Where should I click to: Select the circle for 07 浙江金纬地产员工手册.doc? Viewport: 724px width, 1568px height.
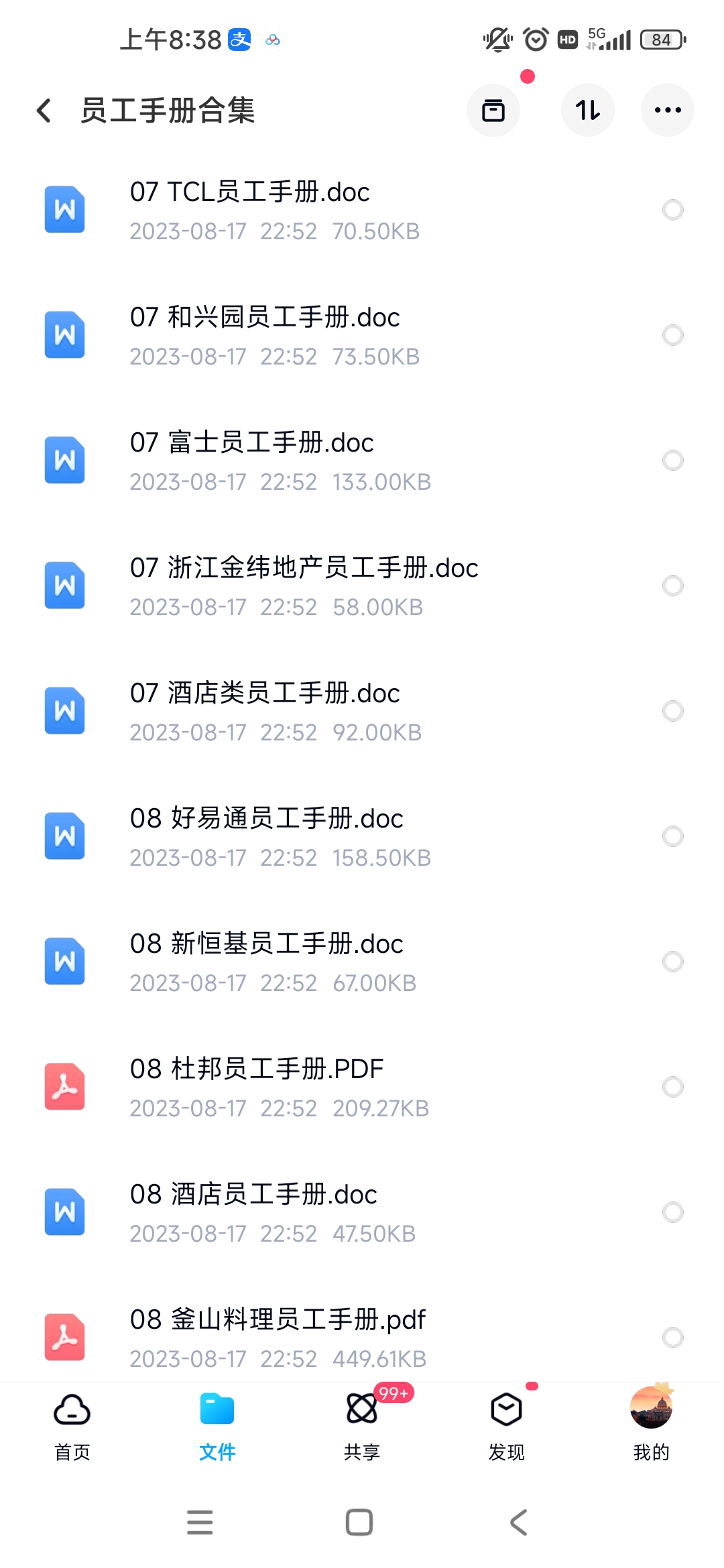click(x=672, y=586)
